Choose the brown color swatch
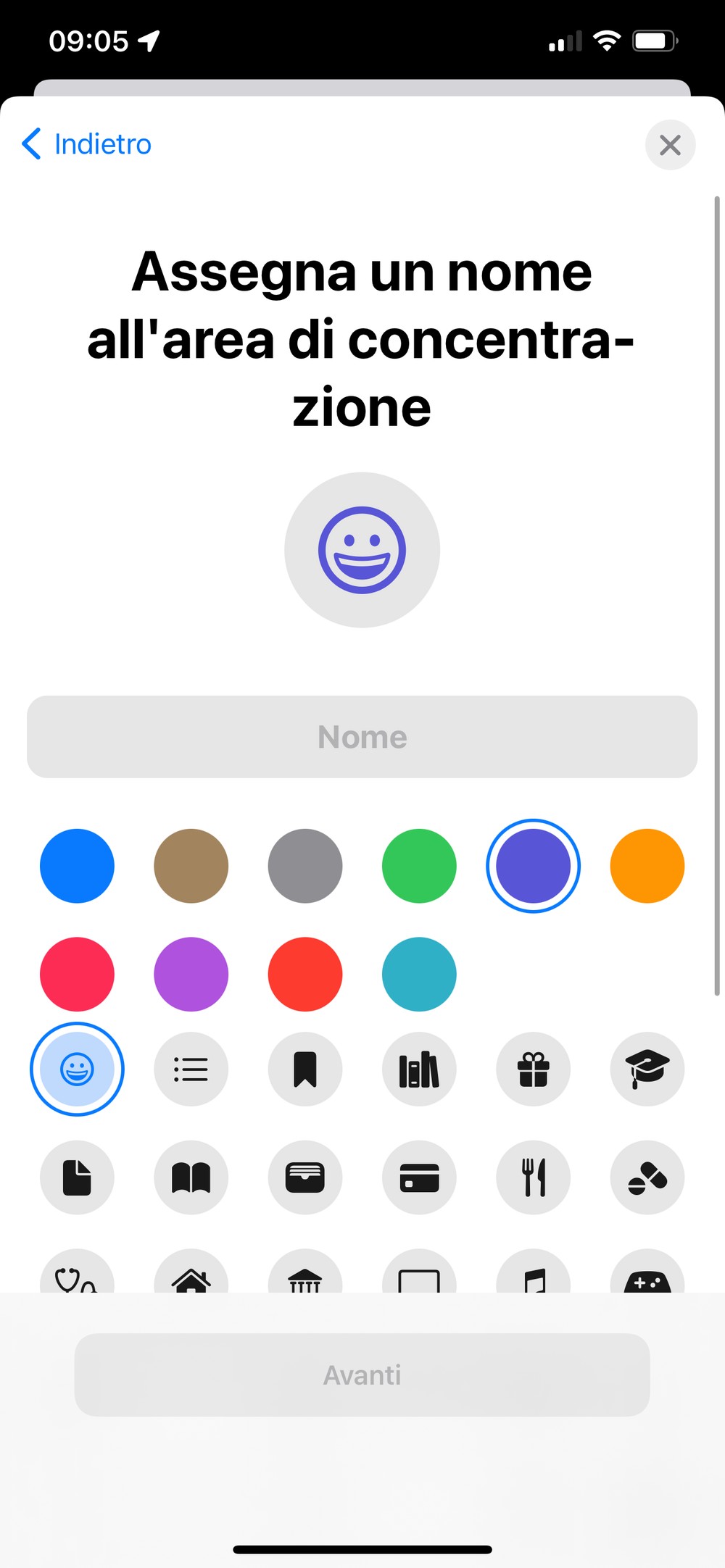725x1568 pixels. (x=191, y=866)
